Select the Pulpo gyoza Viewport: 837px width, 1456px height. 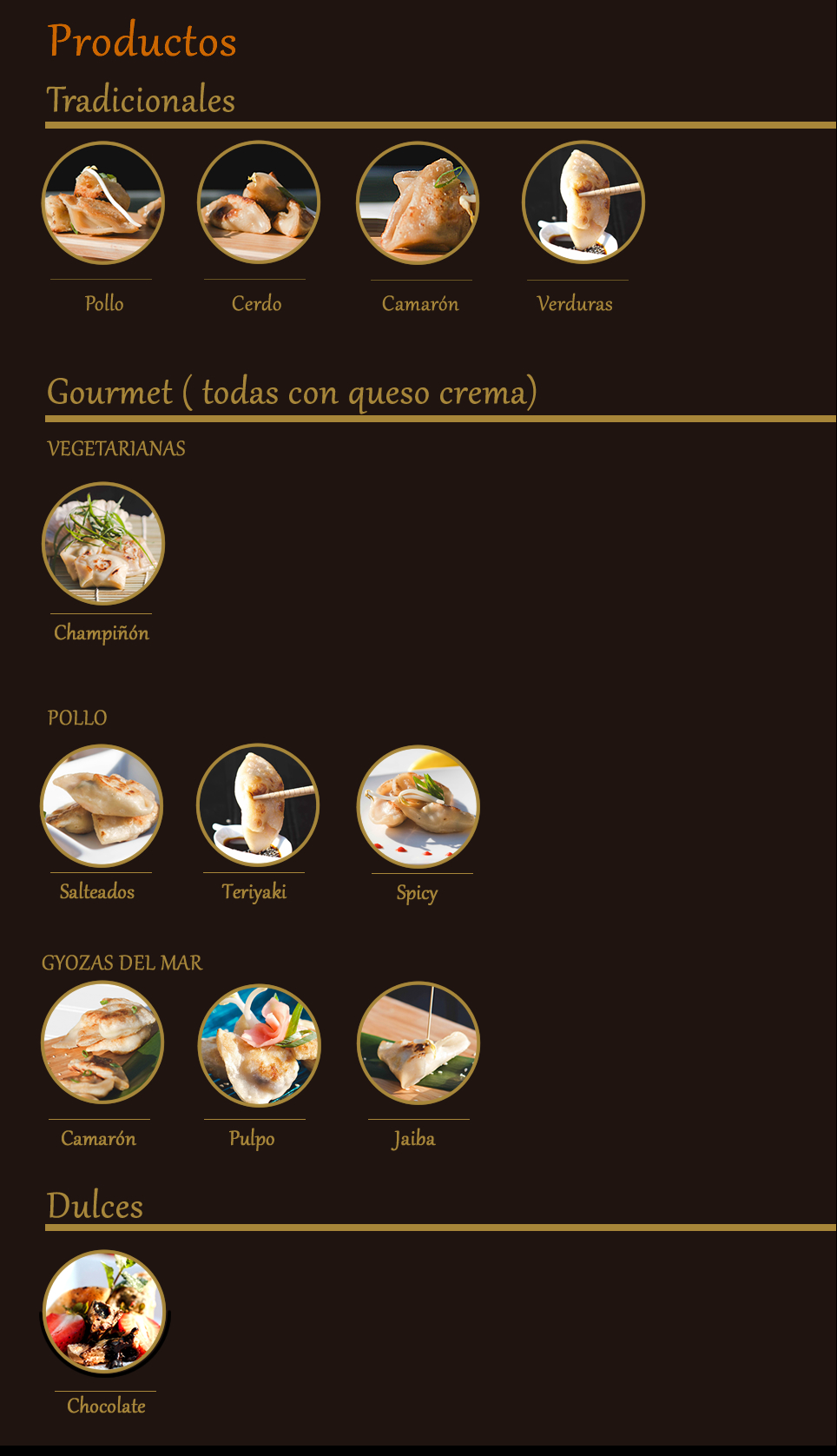click(260, 1045)
